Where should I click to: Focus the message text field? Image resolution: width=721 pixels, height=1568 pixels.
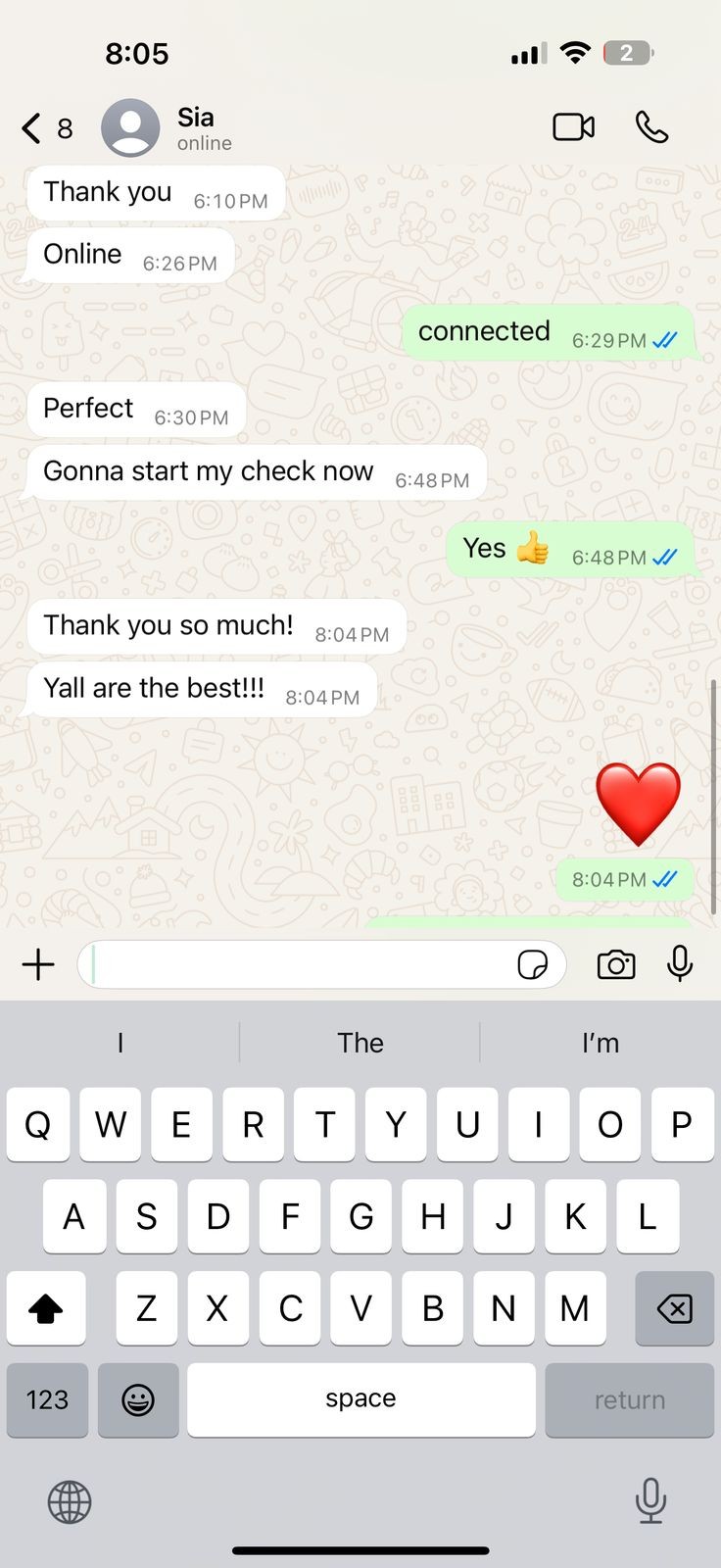pyautogui.click(x=294, y=964)
